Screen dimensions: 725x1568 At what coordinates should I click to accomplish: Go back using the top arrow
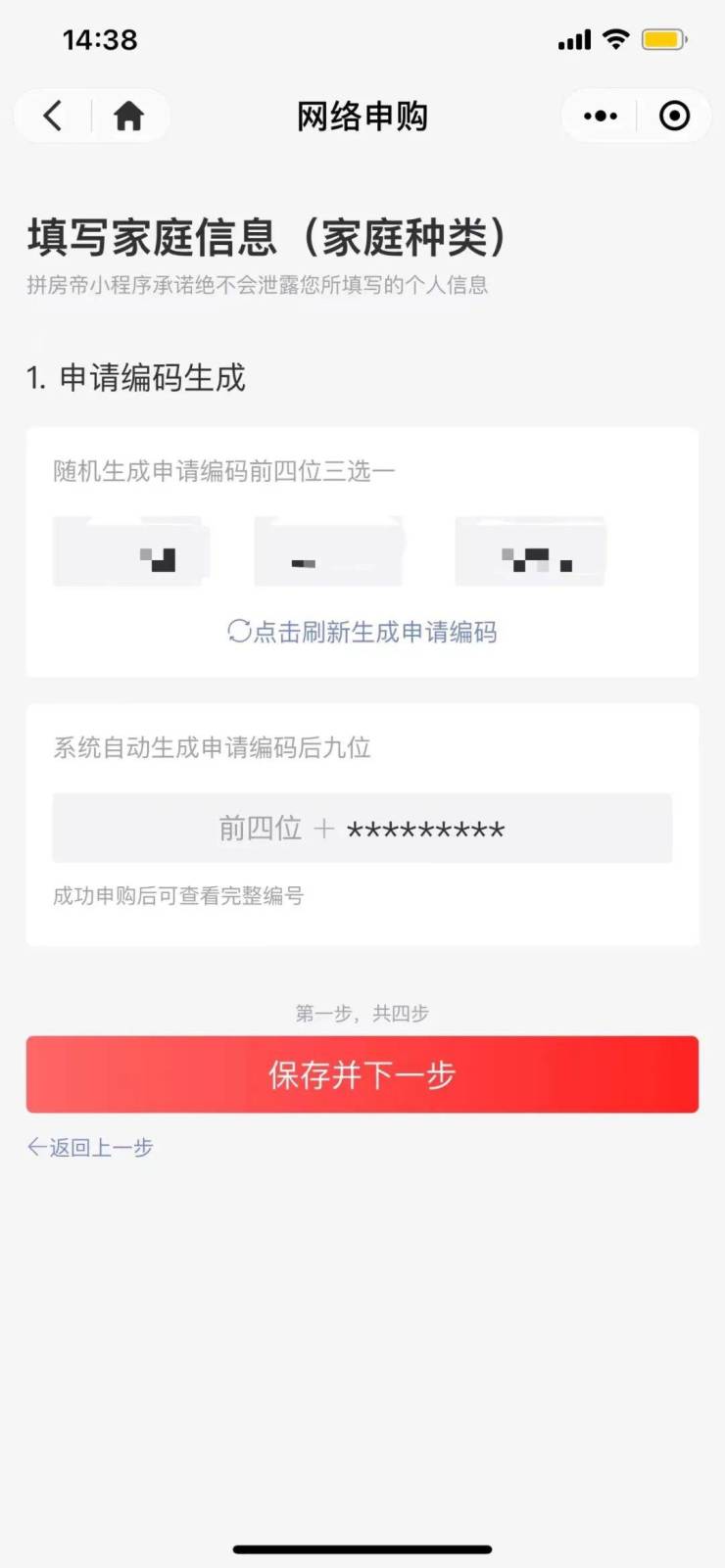tap(53, 117)
